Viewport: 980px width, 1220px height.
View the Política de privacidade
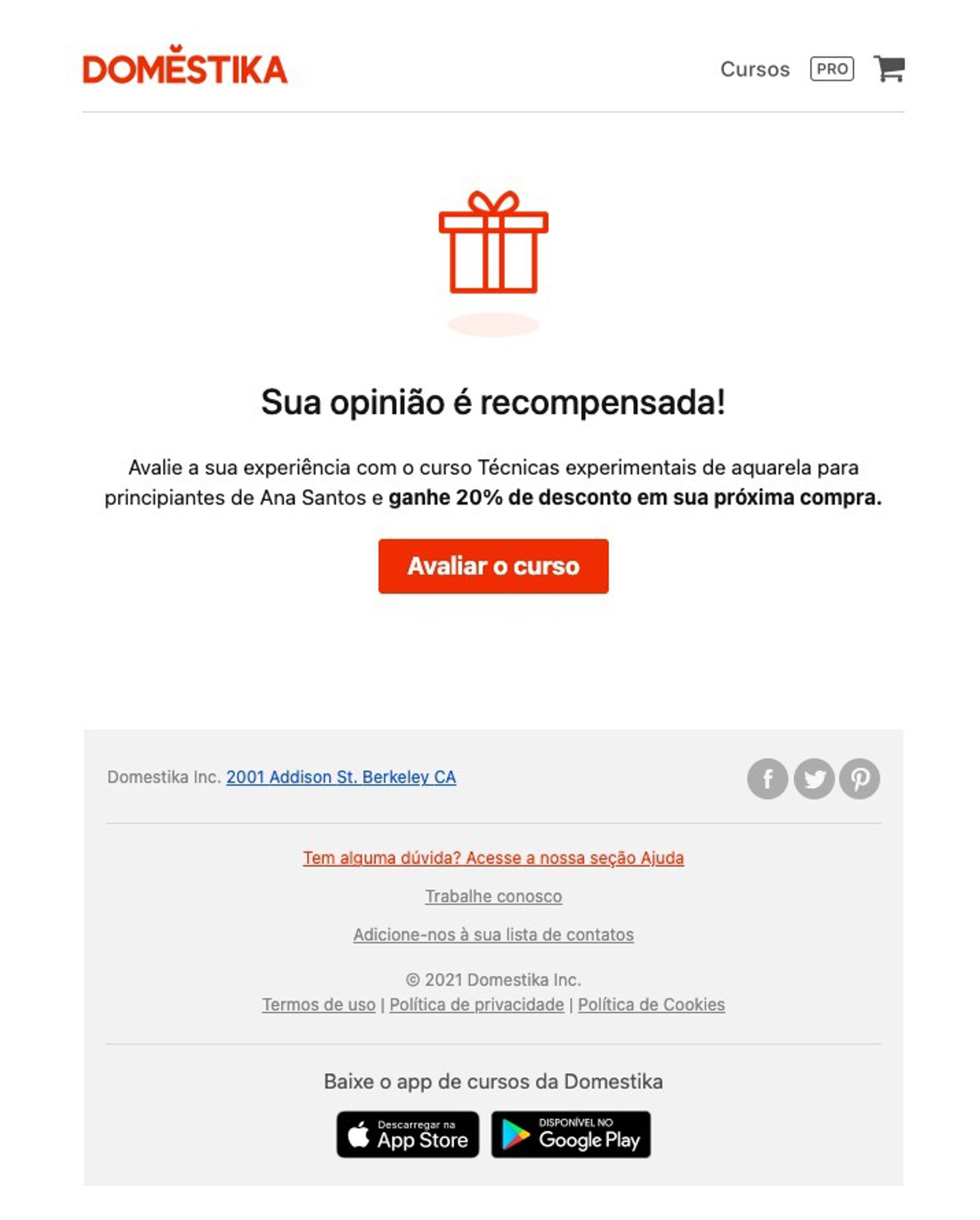coord(476,1005)
